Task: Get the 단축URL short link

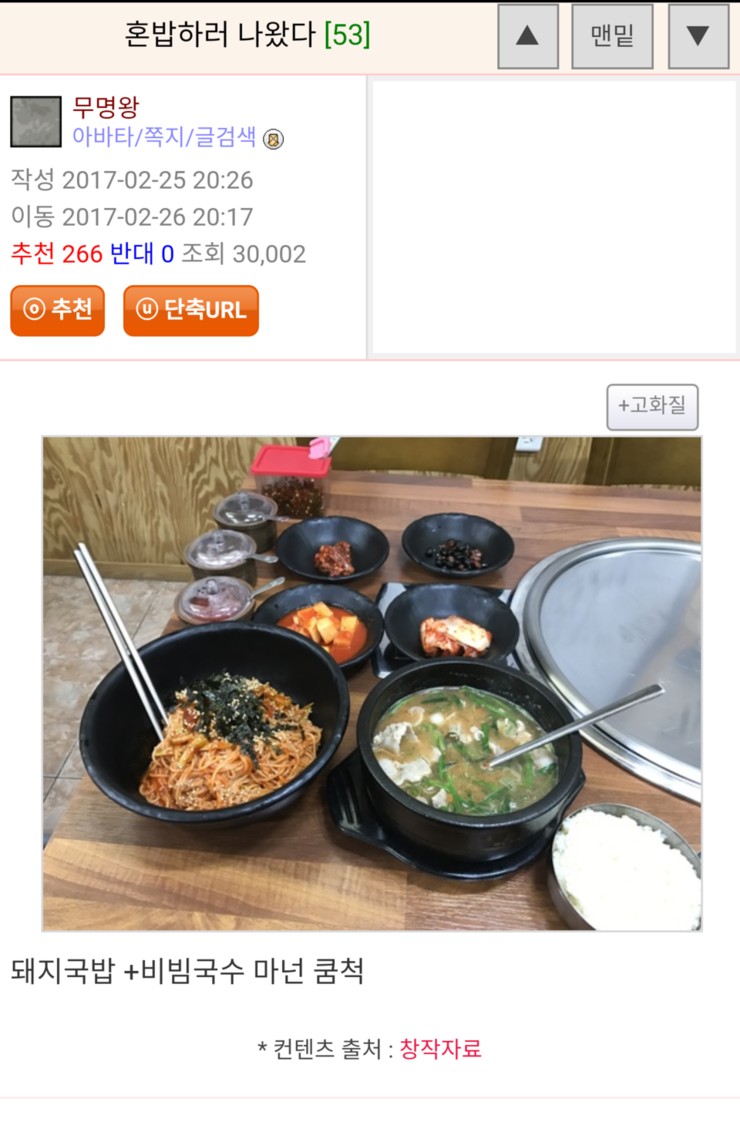Action: 191,310
